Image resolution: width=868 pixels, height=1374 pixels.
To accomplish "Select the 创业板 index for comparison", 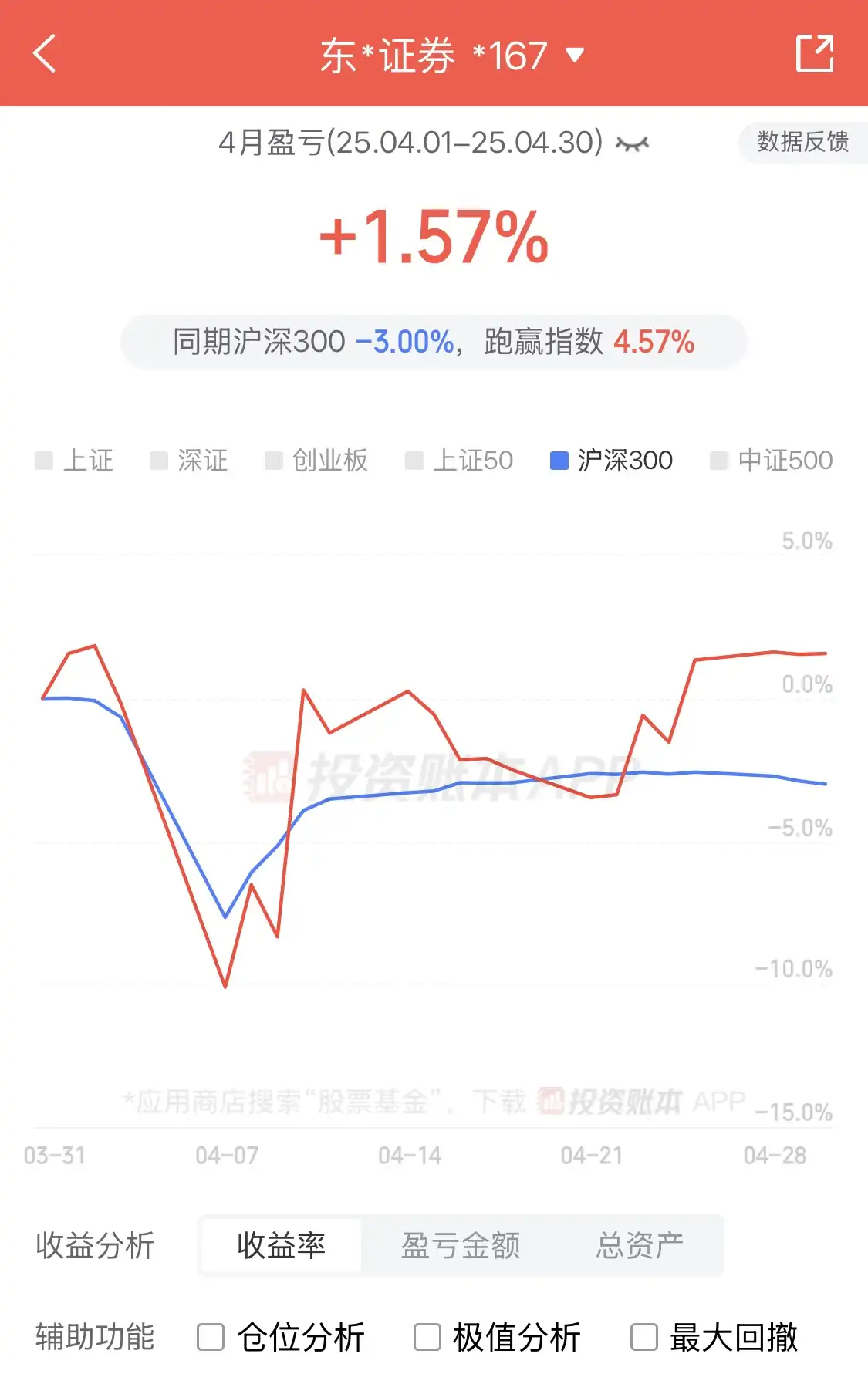I will [316, 461].
